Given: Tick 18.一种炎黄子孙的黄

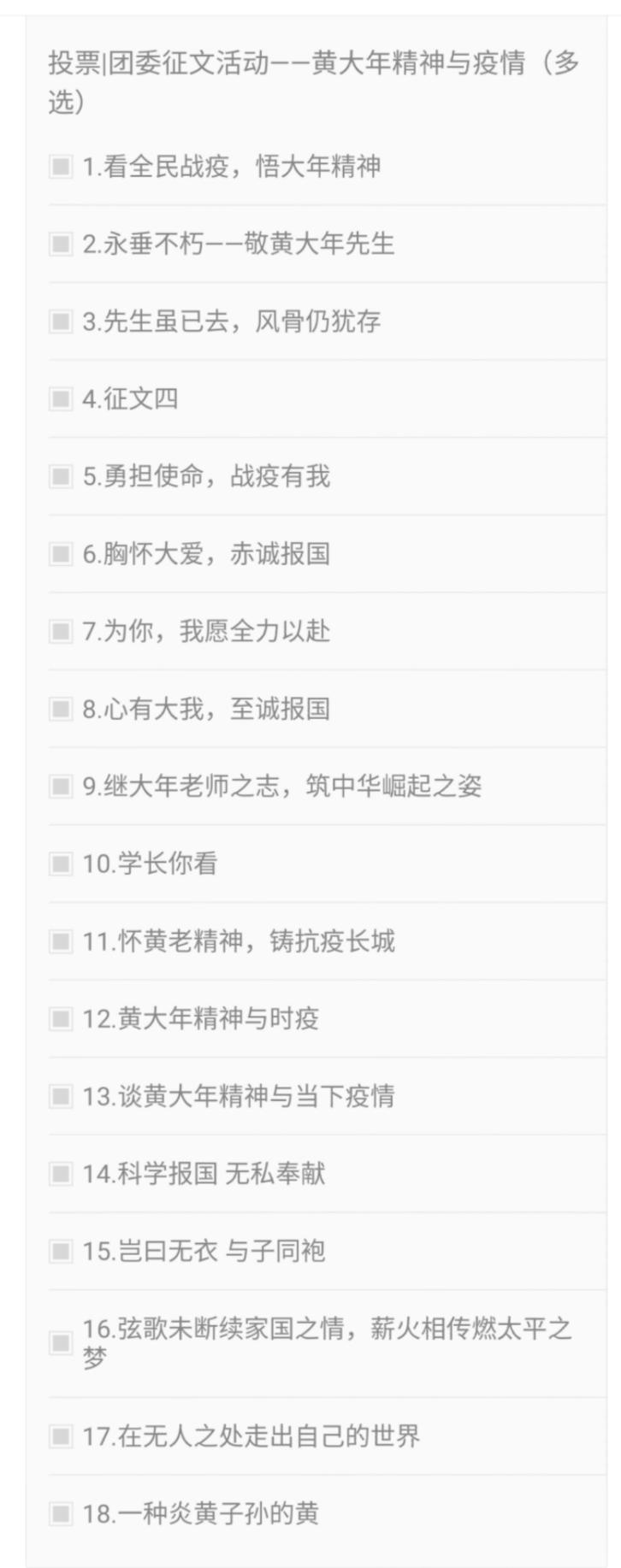Looking at the screenshot, I should click(61, 1514).
